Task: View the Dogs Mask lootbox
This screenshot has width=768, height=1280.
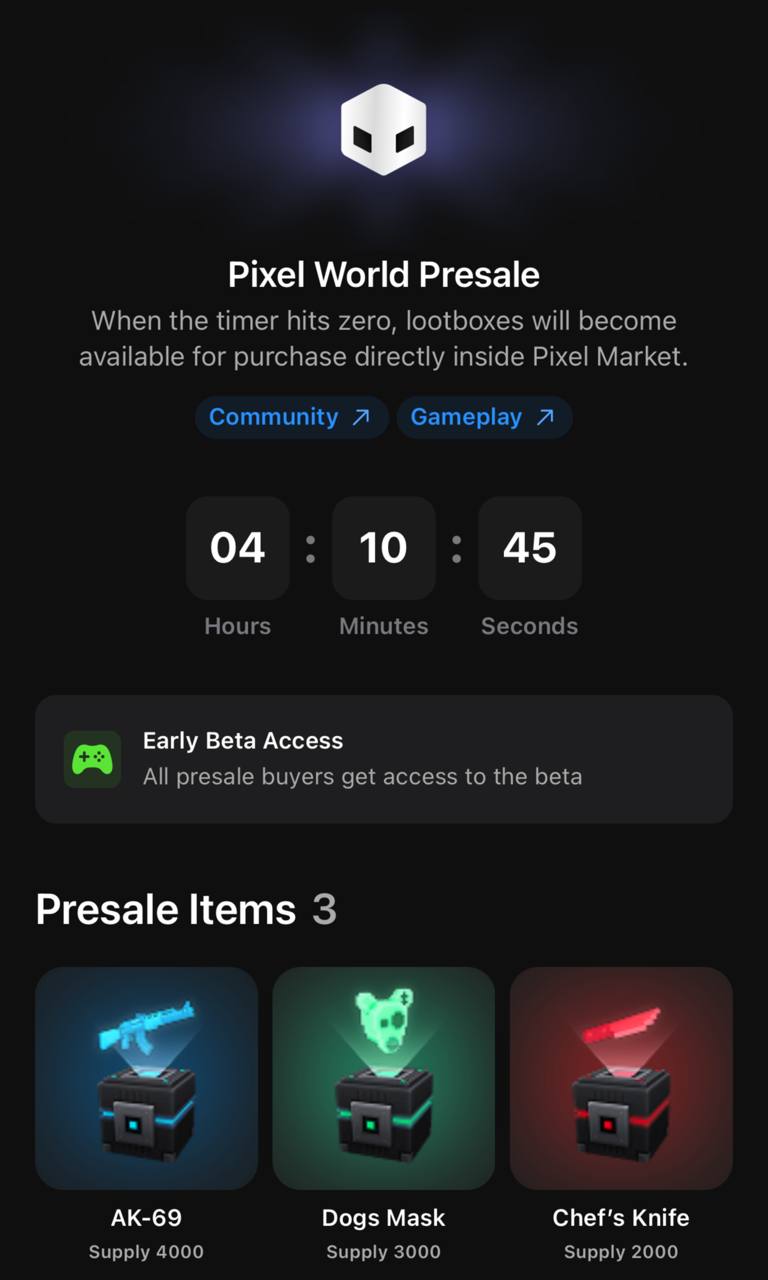Action: coord(383,1078)
